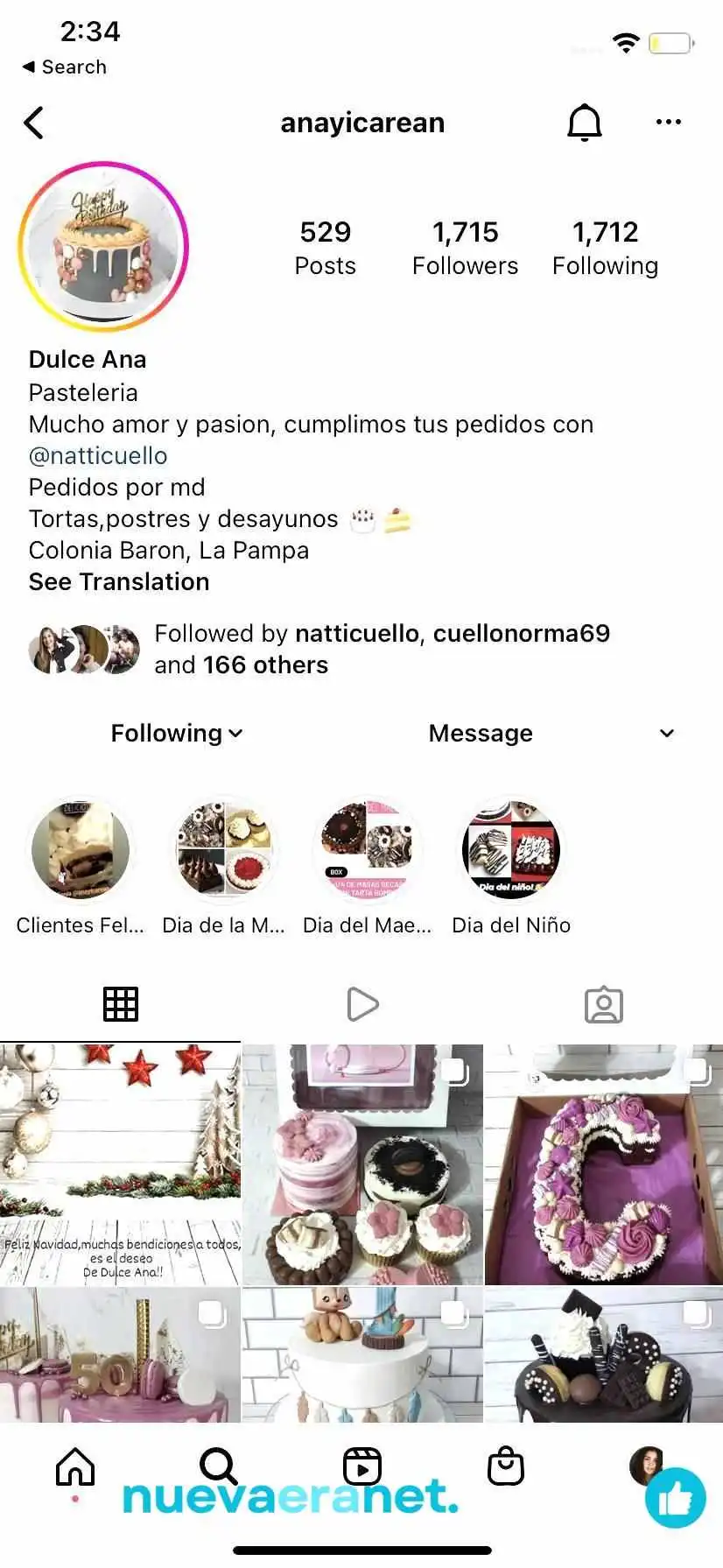723x1568 pixels.
Task: Go back from anayicarean profile
Action: 33,123
